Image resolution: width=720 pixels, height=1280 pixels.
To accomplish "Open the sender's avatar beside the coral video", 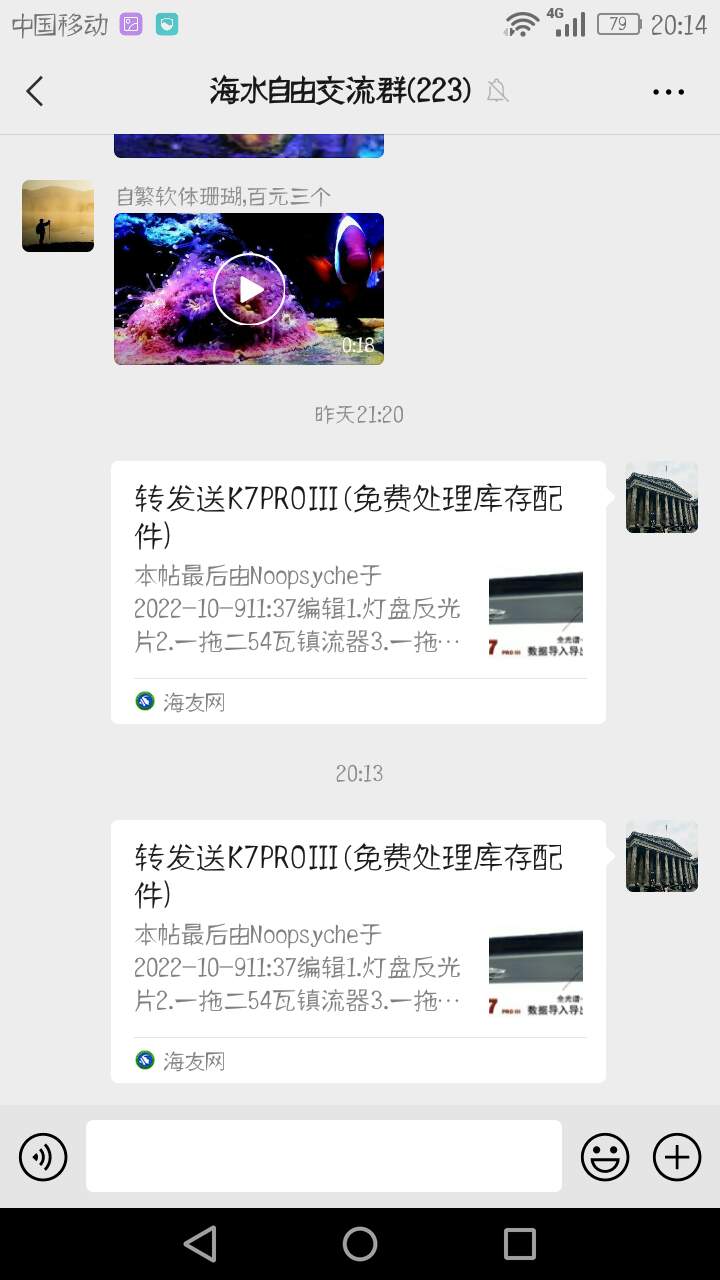I will pyautogui.click(x=58, y=216).
